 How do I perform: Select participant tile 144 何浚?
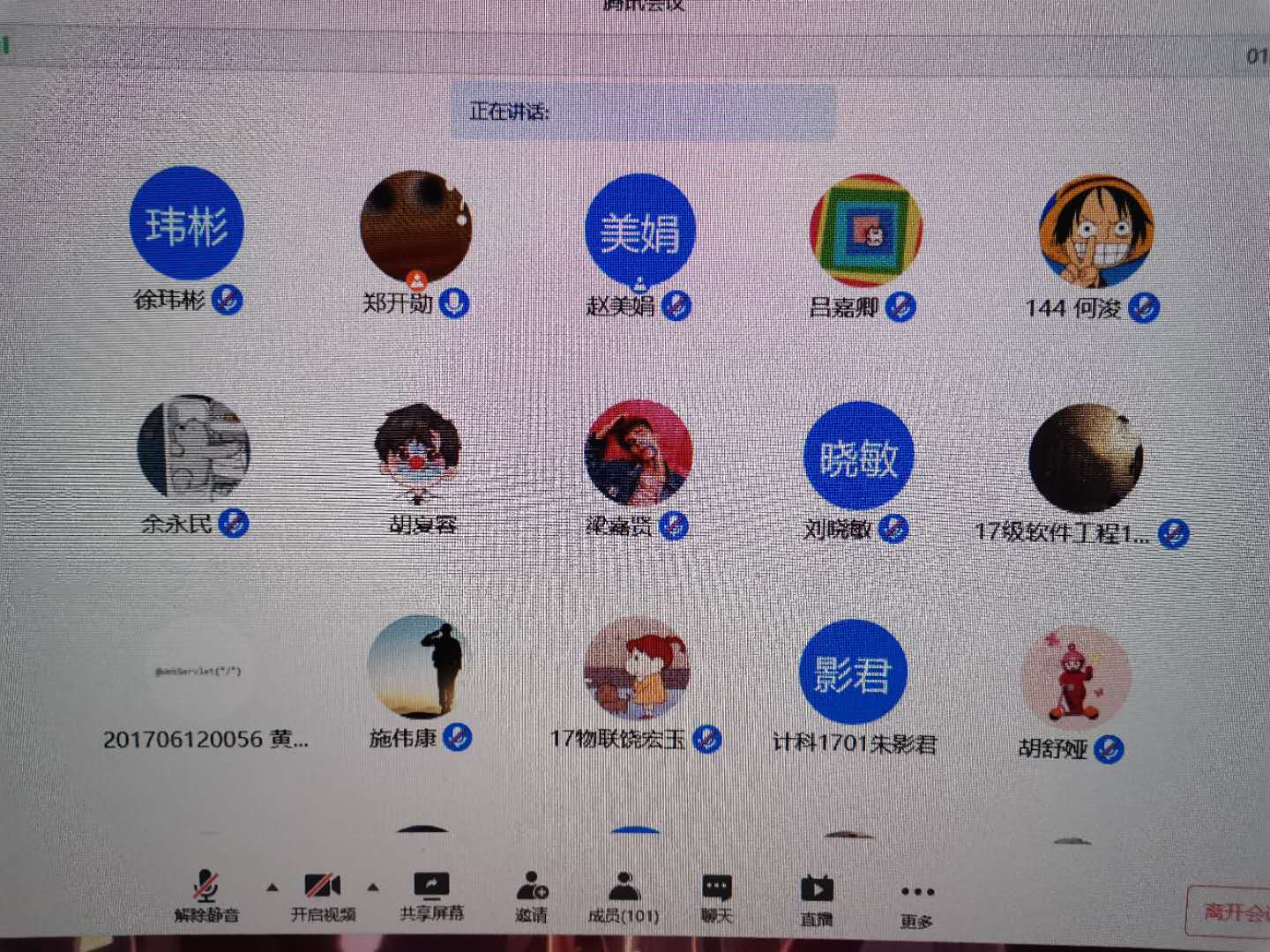(x=1095, y=233)
